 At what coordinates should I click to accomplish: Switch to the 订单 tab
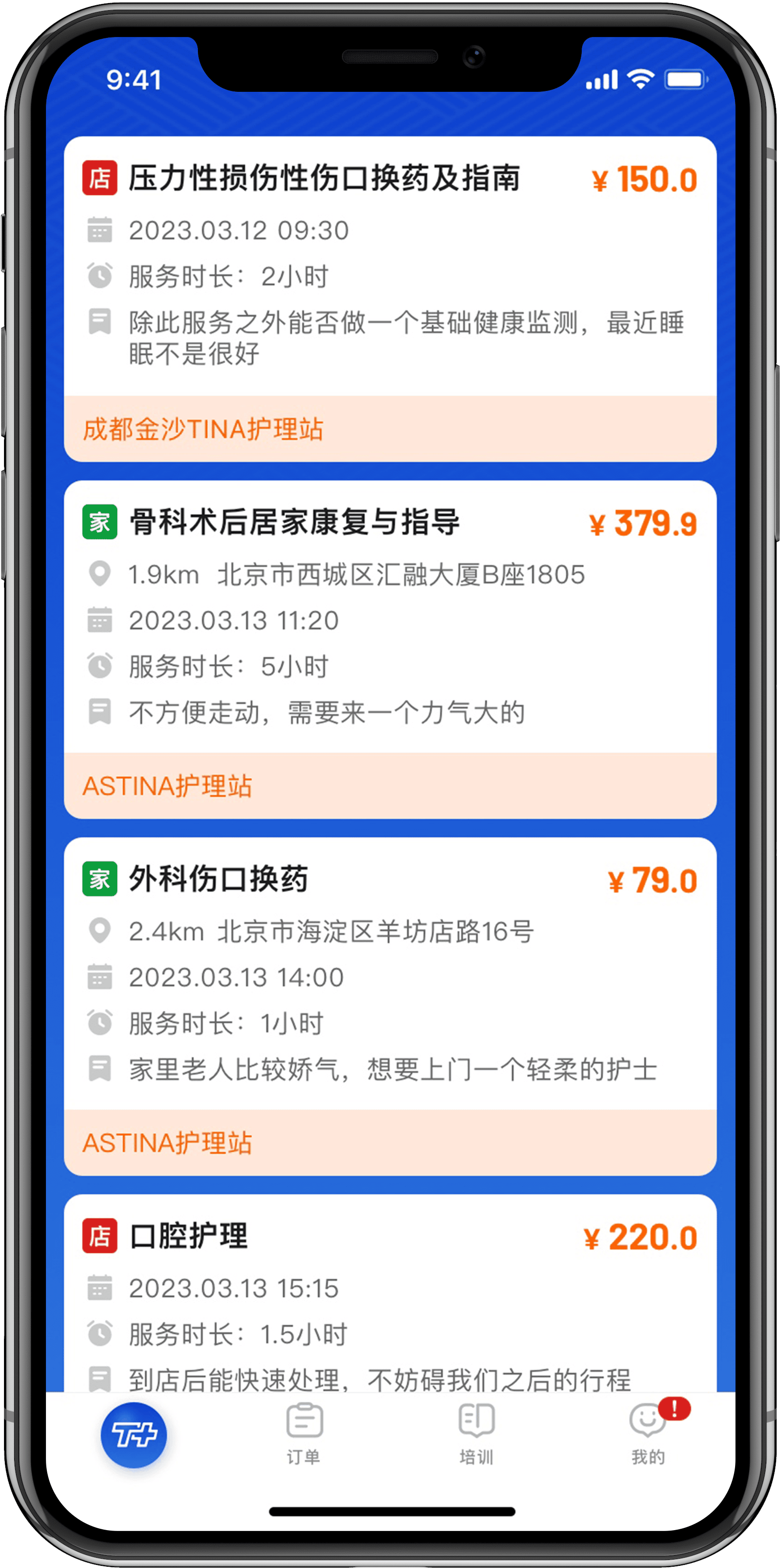pyautogui.click(x=304, y=1433)
